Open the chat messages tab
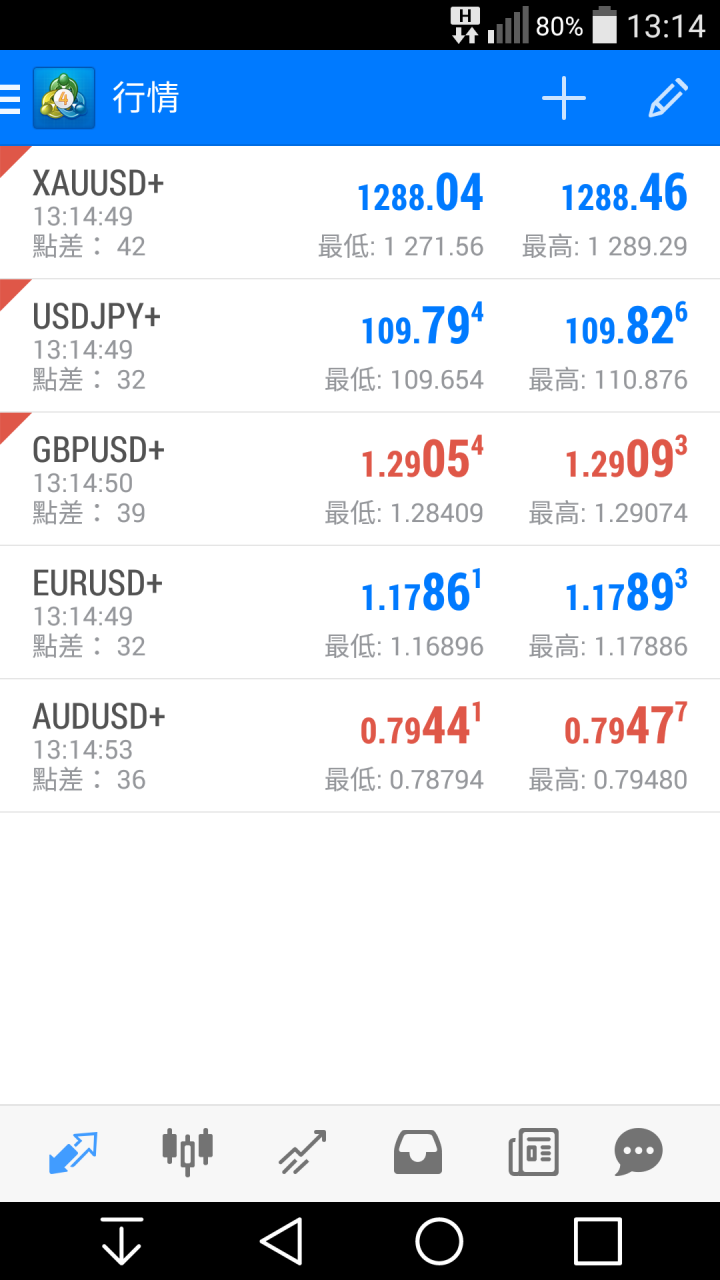This screenshot has height=1280, width=720. [x=638, y=1152]
